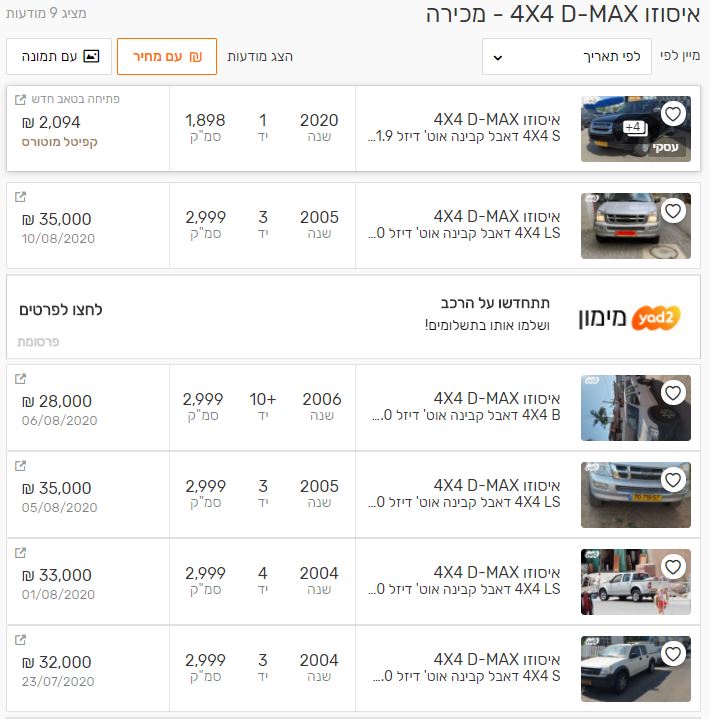The image size is (710, 719).
Task: Favorite the 2005 D-MAX listing dated 10/08/2020
Action: pos(673,211)
